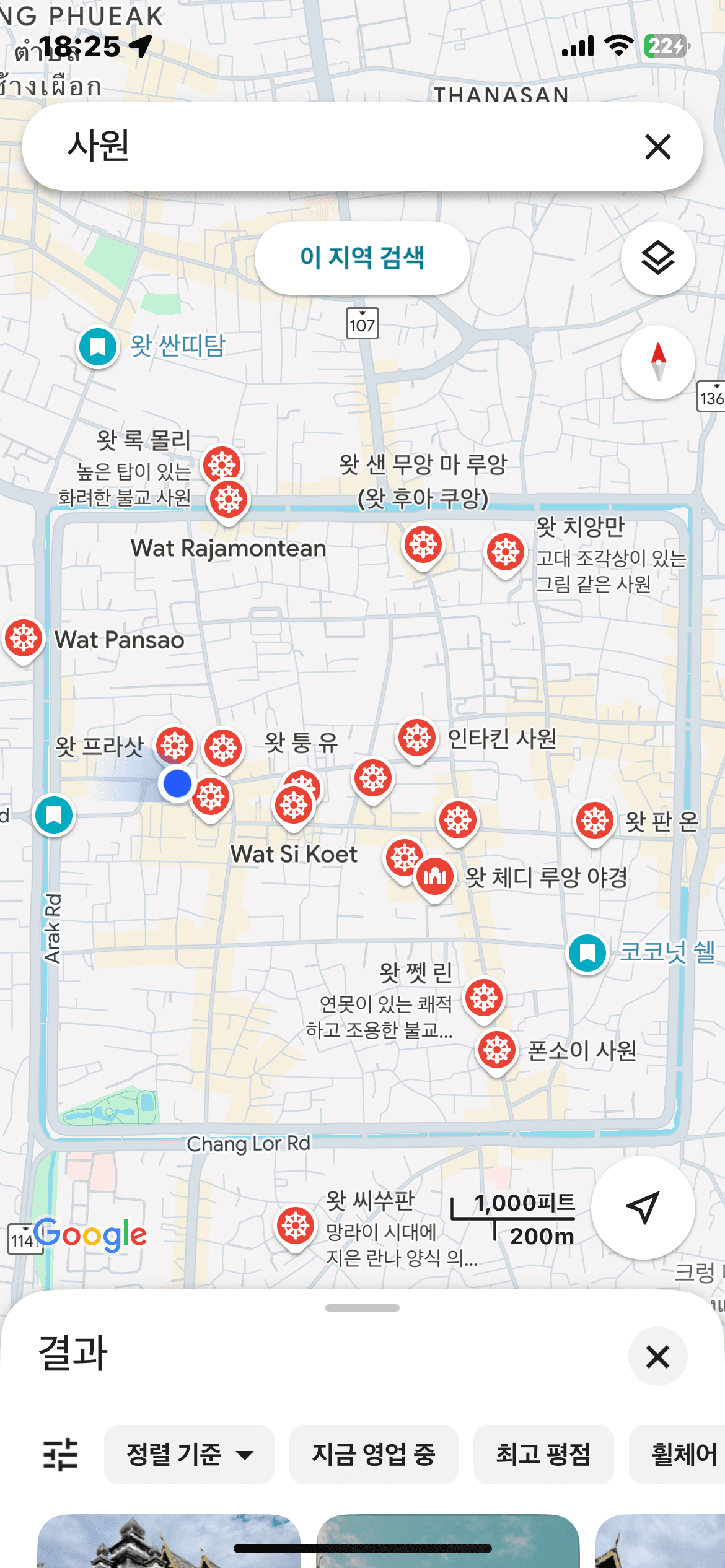
Task: Expand the 정렬 기준 dropdown
Action: pyautogui.click(x=189, y=1454)
